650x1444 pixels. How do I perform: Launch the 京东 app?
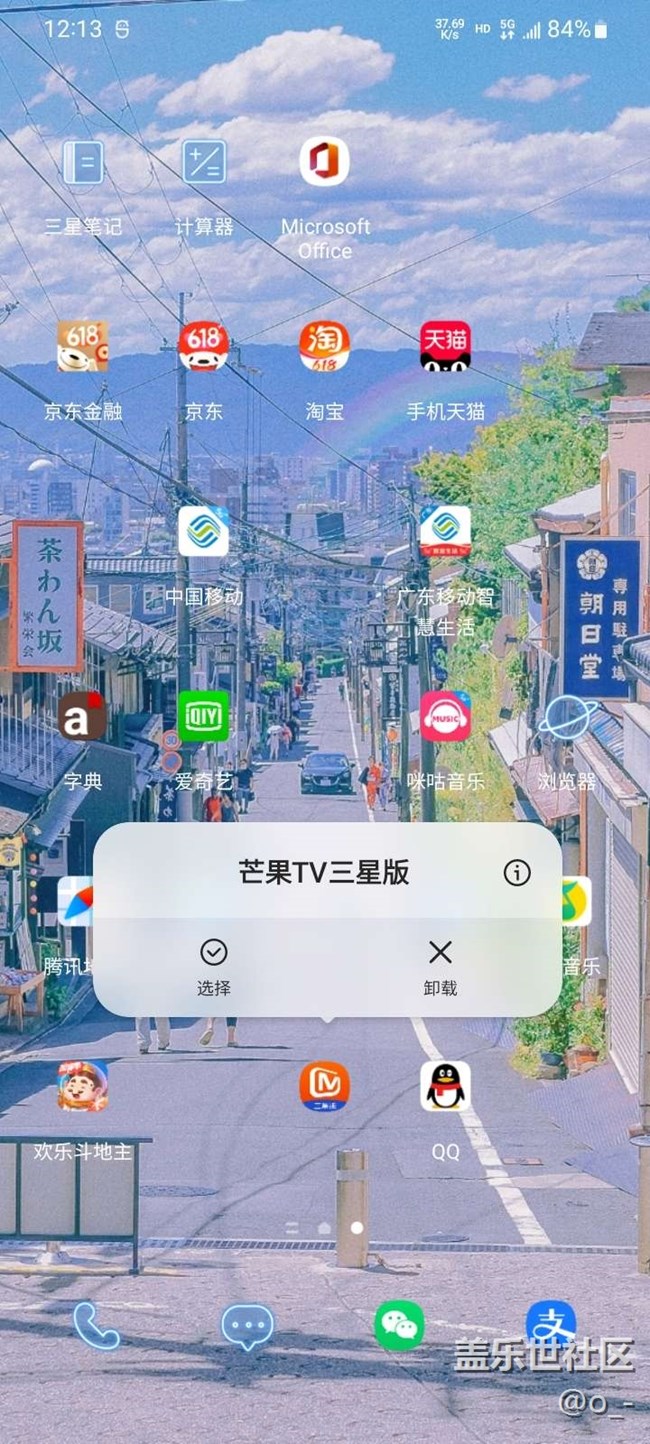(x=204, y=347)
